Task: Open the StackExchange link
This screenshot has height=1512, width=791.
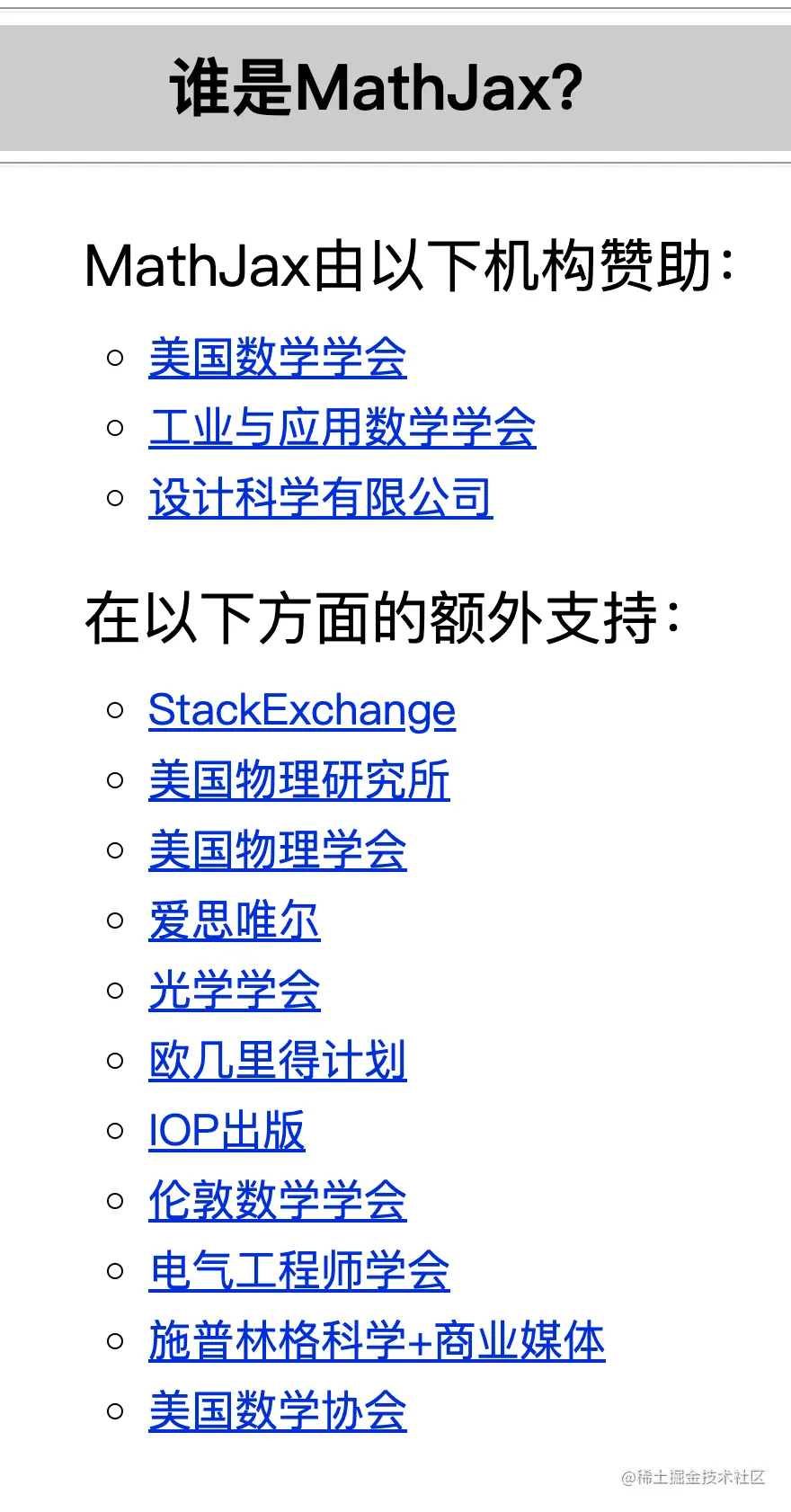Action: [x=302, y=710]
